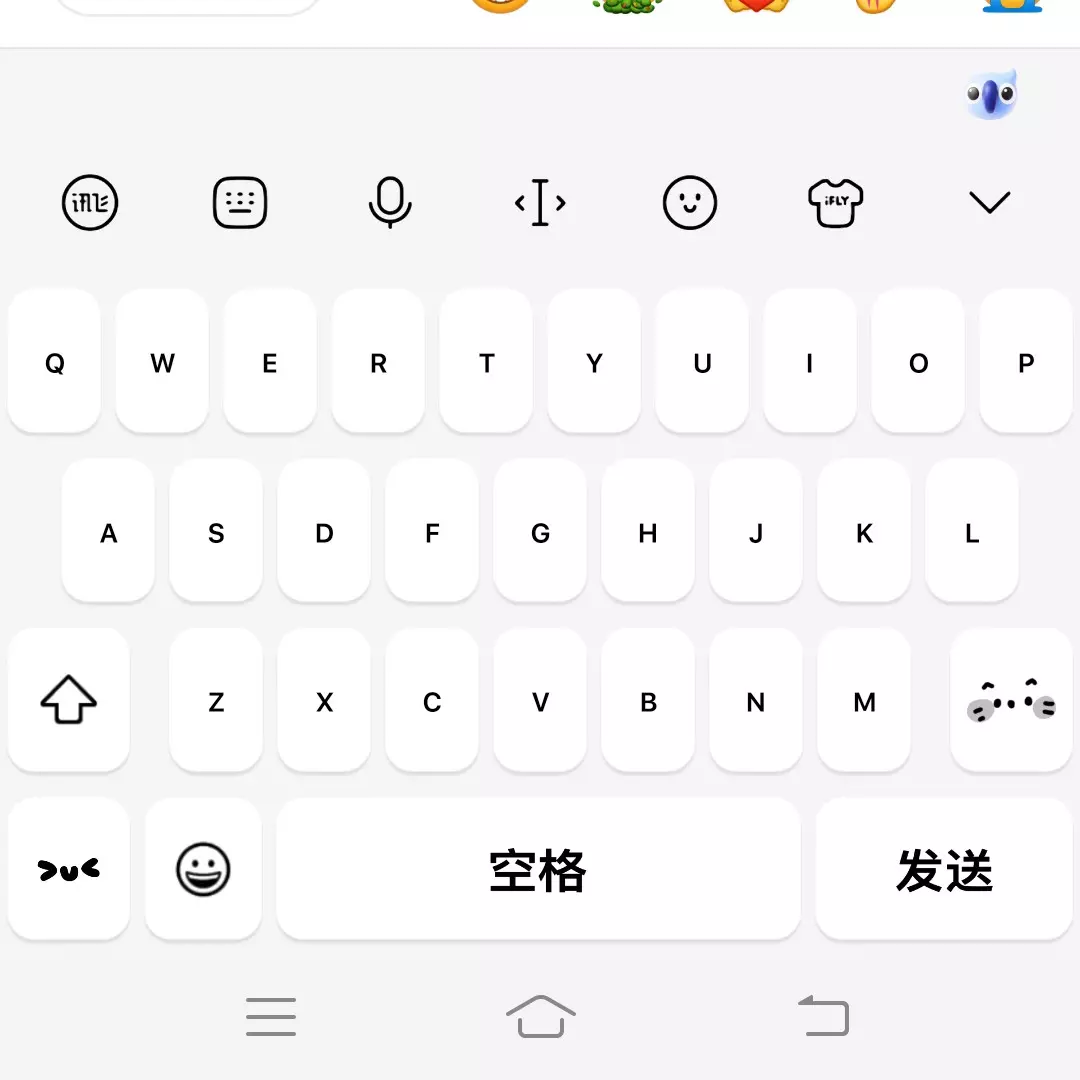1080x1080 pixels.
Task: Go to the home screen
Action: click(x=540, y=1017)
